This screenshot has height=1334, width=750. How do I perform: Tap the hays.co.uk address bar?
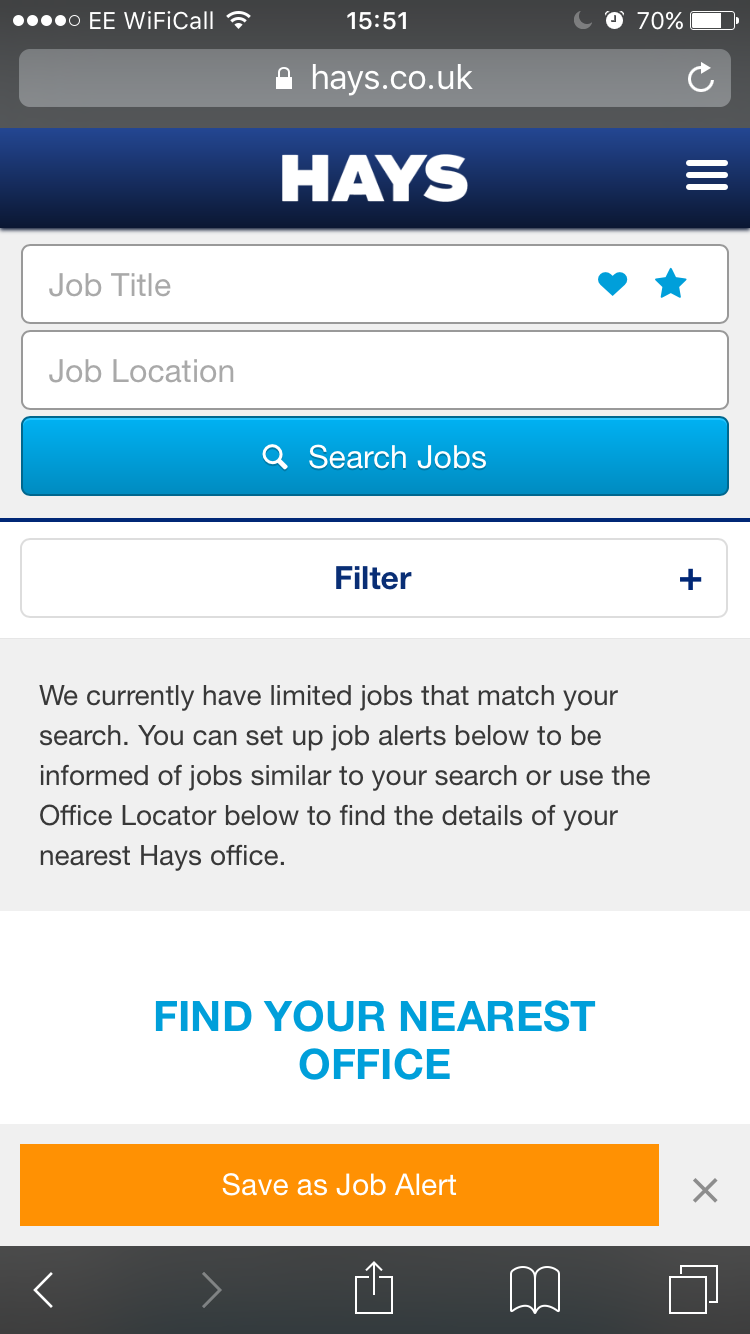375,78
